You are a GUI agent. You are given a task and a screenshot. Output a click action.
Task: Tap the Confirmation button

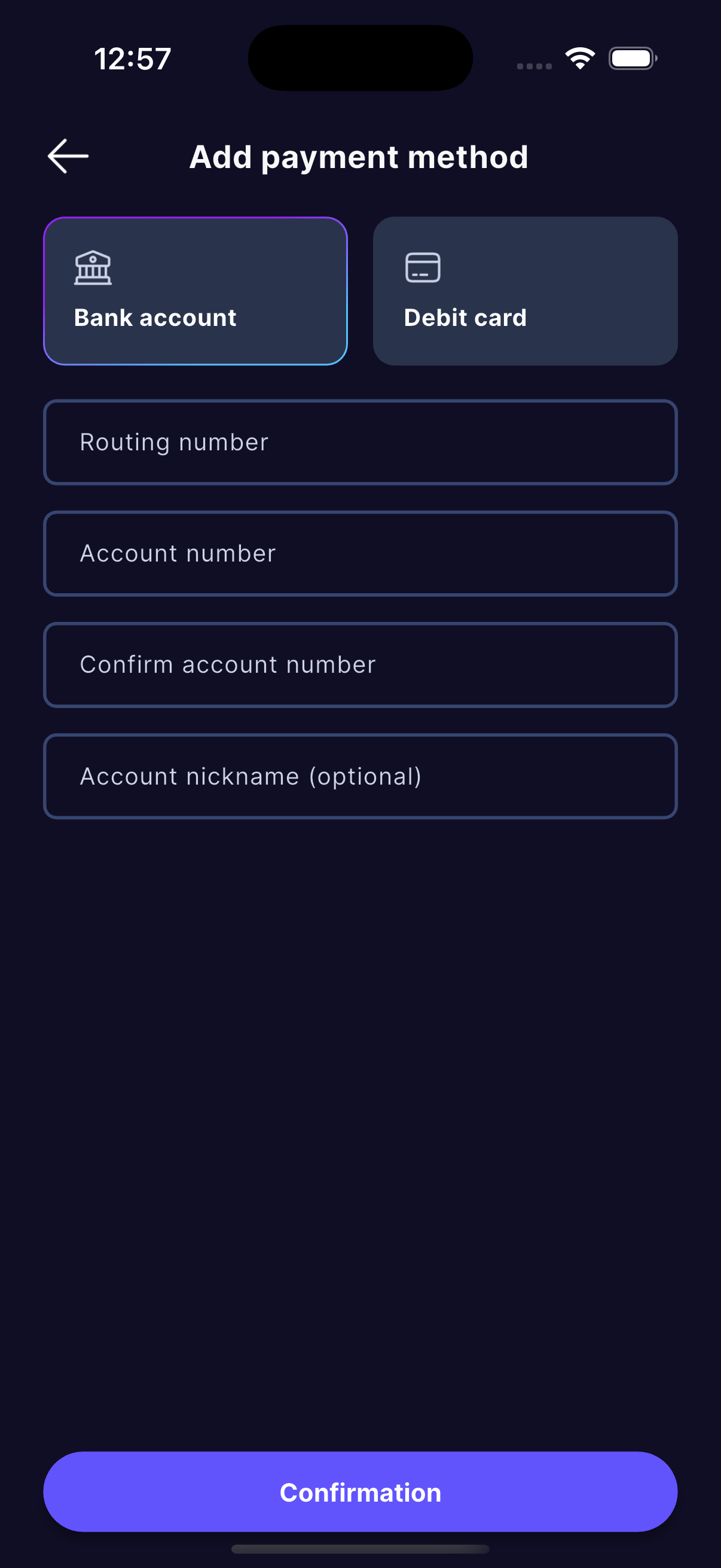pyautogui.click(x=360, y=1492)
